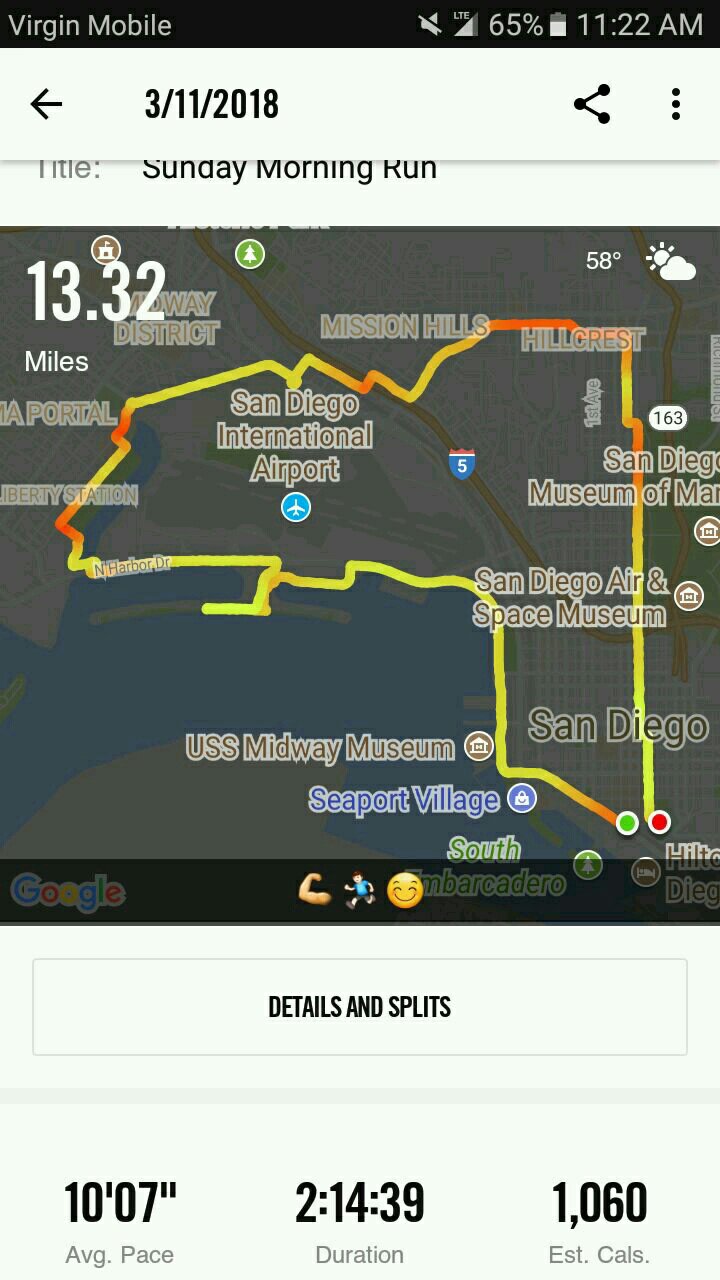The height and width of the screenshot is (1280, 720).
Task: Open Details and Splits
Action: coord(360,1007)
